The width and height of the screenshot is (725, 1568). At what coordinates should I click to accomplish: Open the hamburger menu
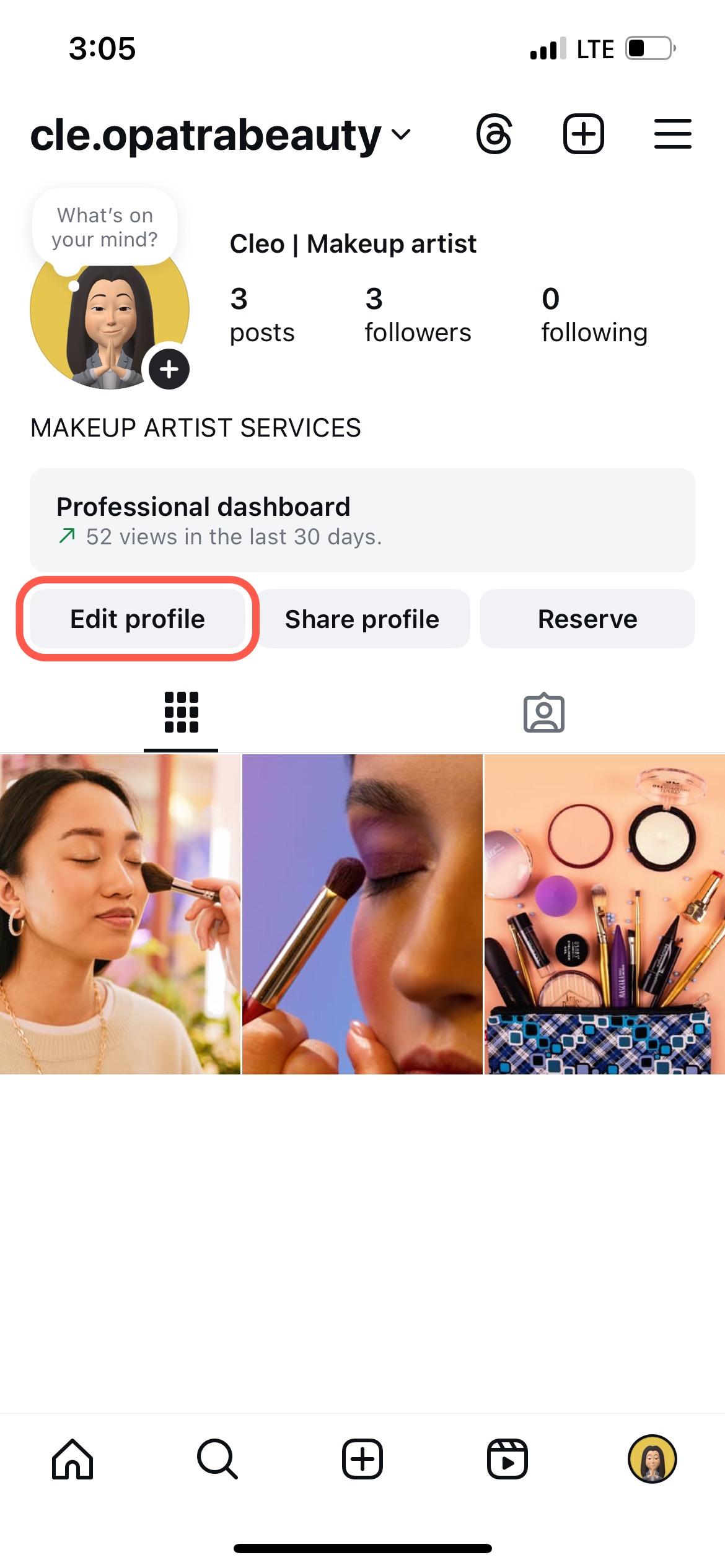(x=672, y=134)
